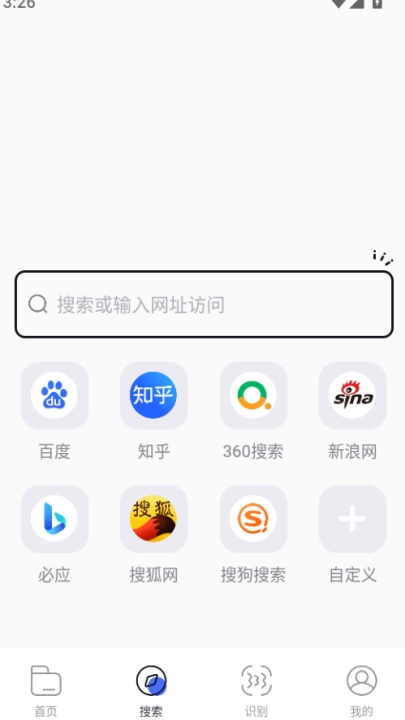Screen dimensions: 405x720
Task: Go to the 我的 tab
Action: tap(361, 690)
